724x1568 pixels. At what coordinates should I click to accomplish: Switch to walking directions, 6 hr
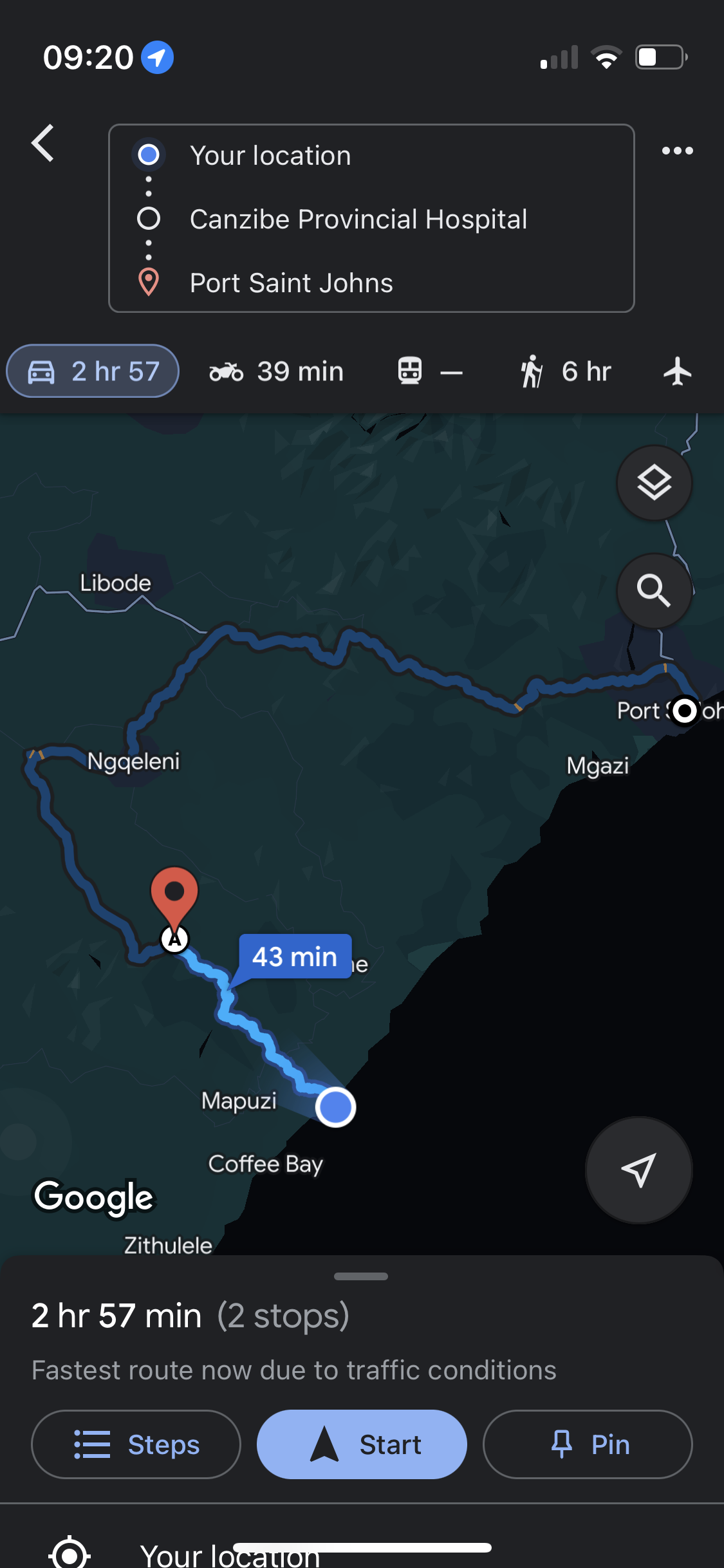(x=565, y=371)
